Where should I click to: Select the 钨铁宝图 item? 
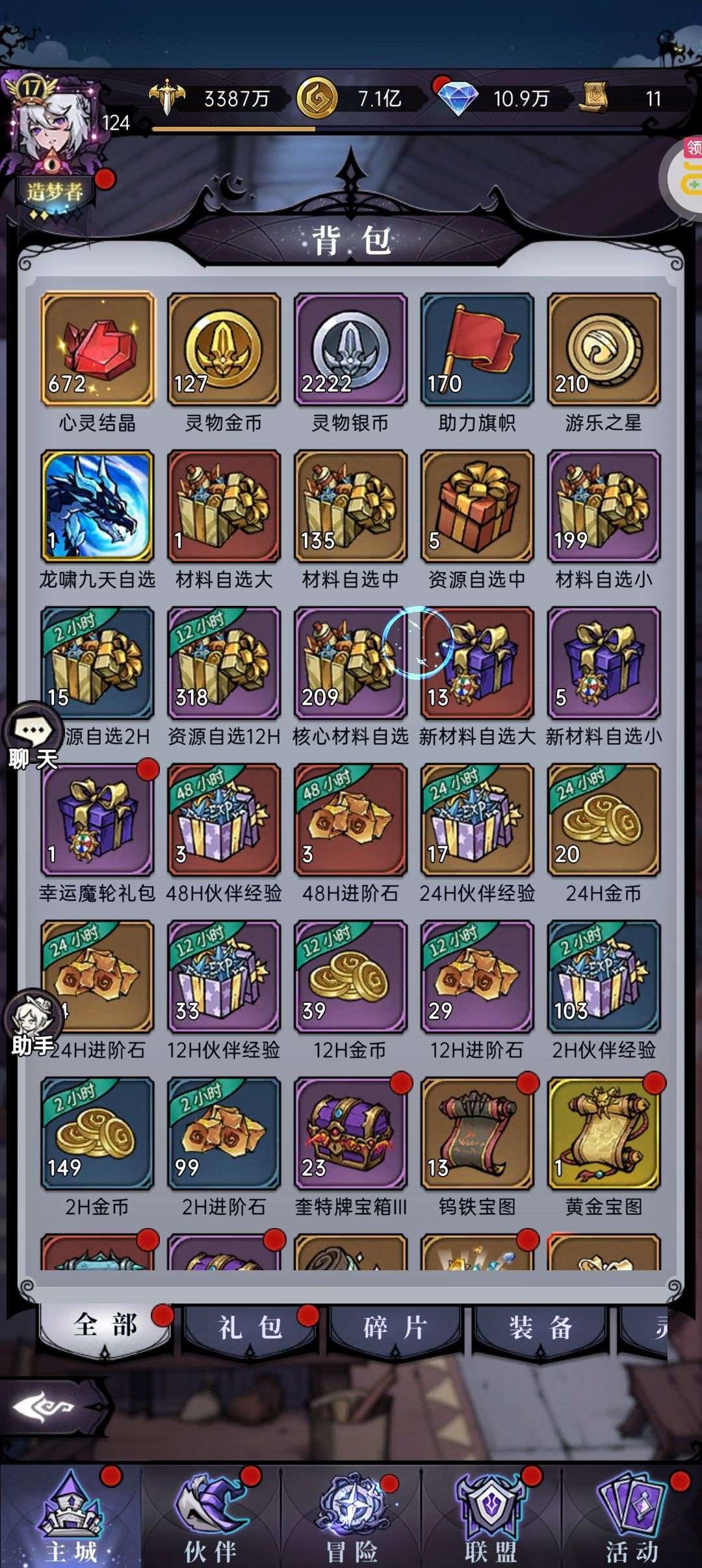coord(477,1132)
